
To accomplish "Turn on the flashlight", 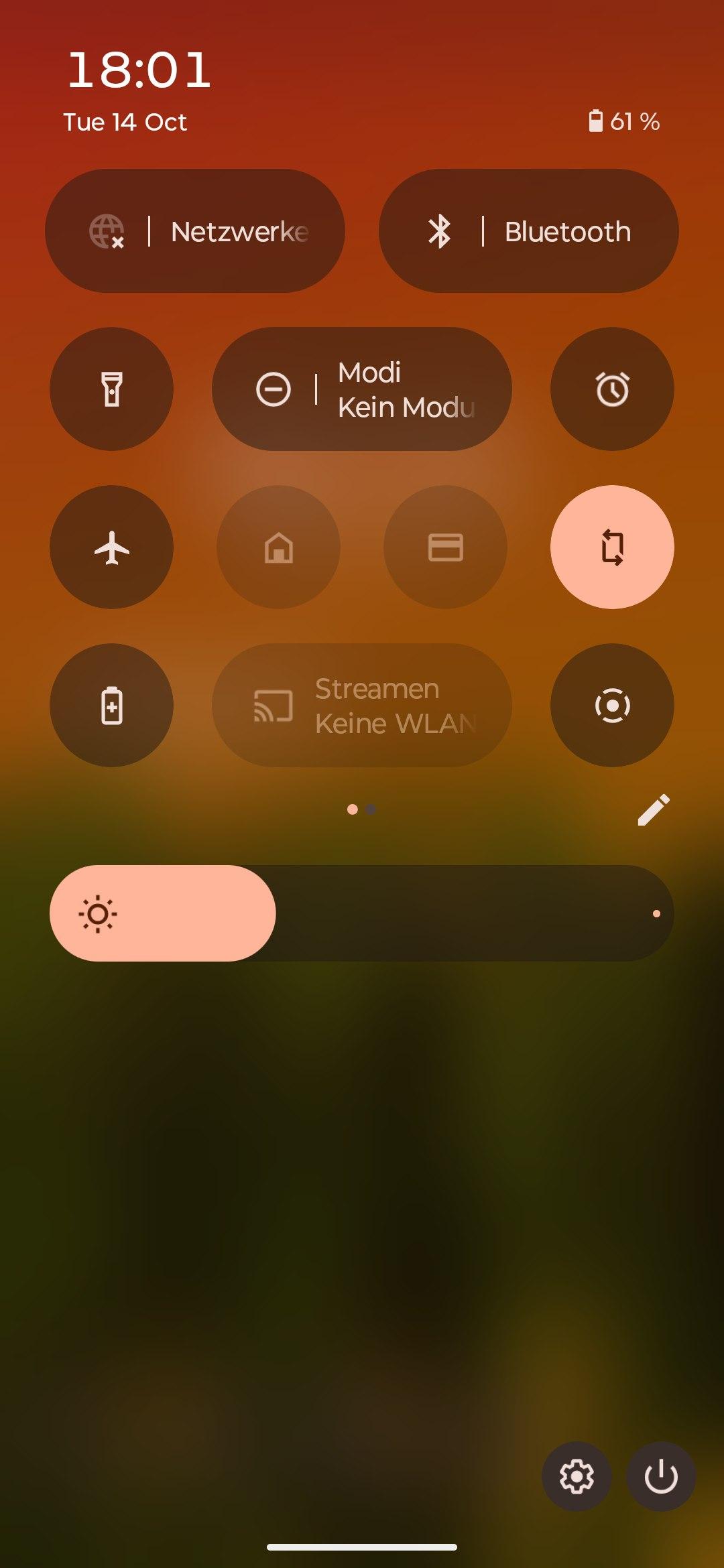I will click(112, 389).
